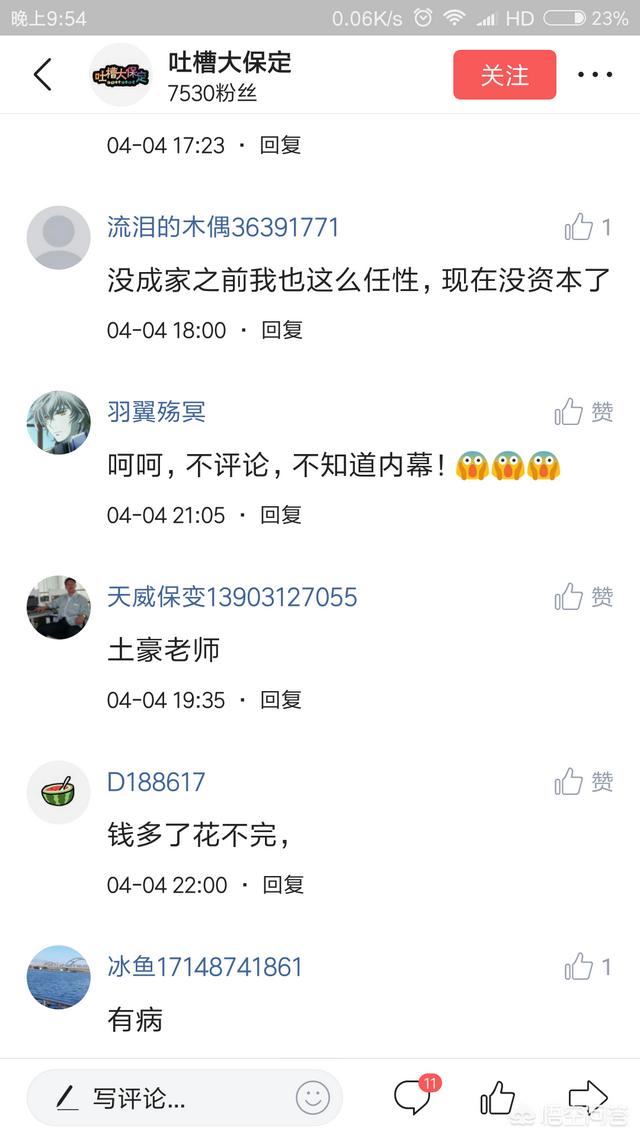Screen dimensions: 640x1138
Task: Reply to 羽翼殇冥's comment
Action: [281, 515]
